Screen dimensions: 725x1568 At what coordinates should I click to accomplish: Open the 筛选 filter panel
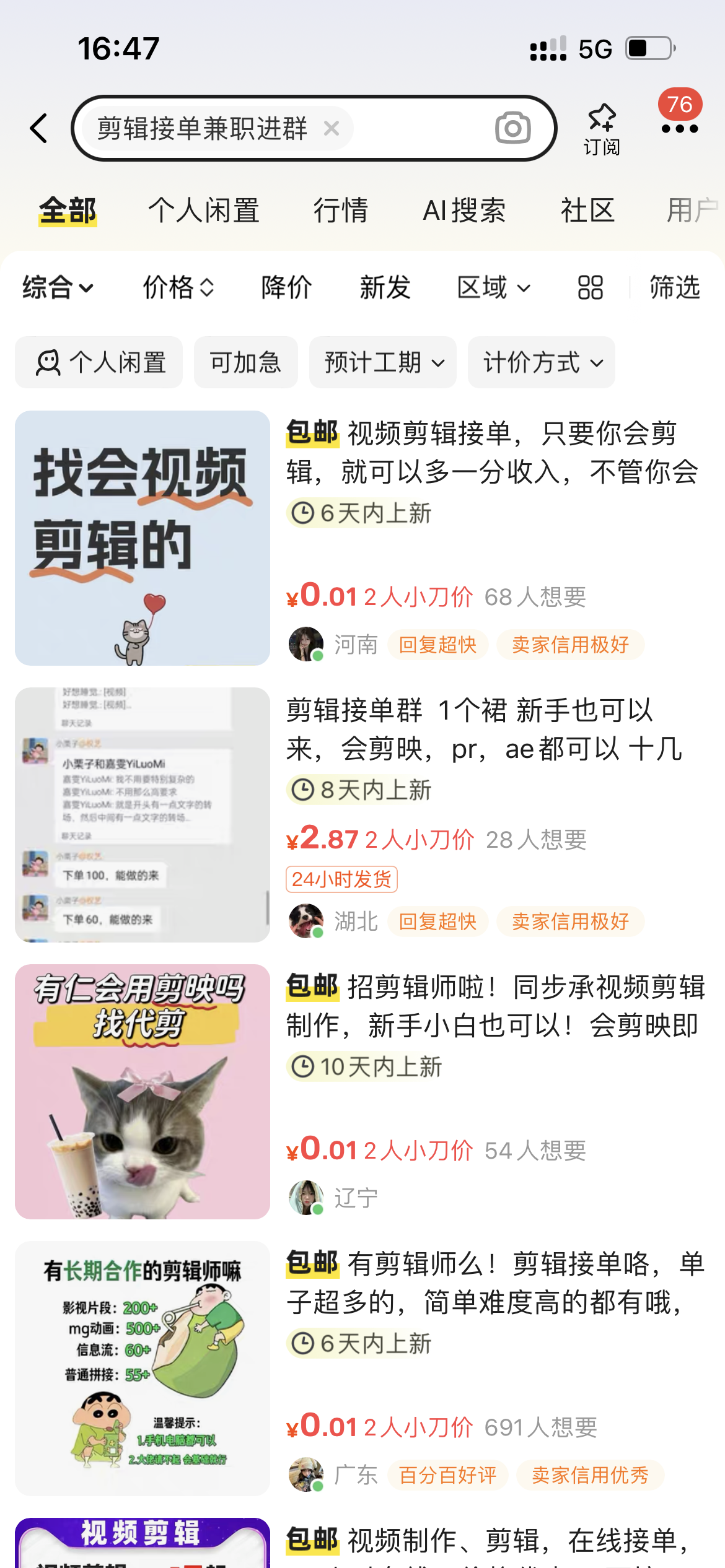674,287
